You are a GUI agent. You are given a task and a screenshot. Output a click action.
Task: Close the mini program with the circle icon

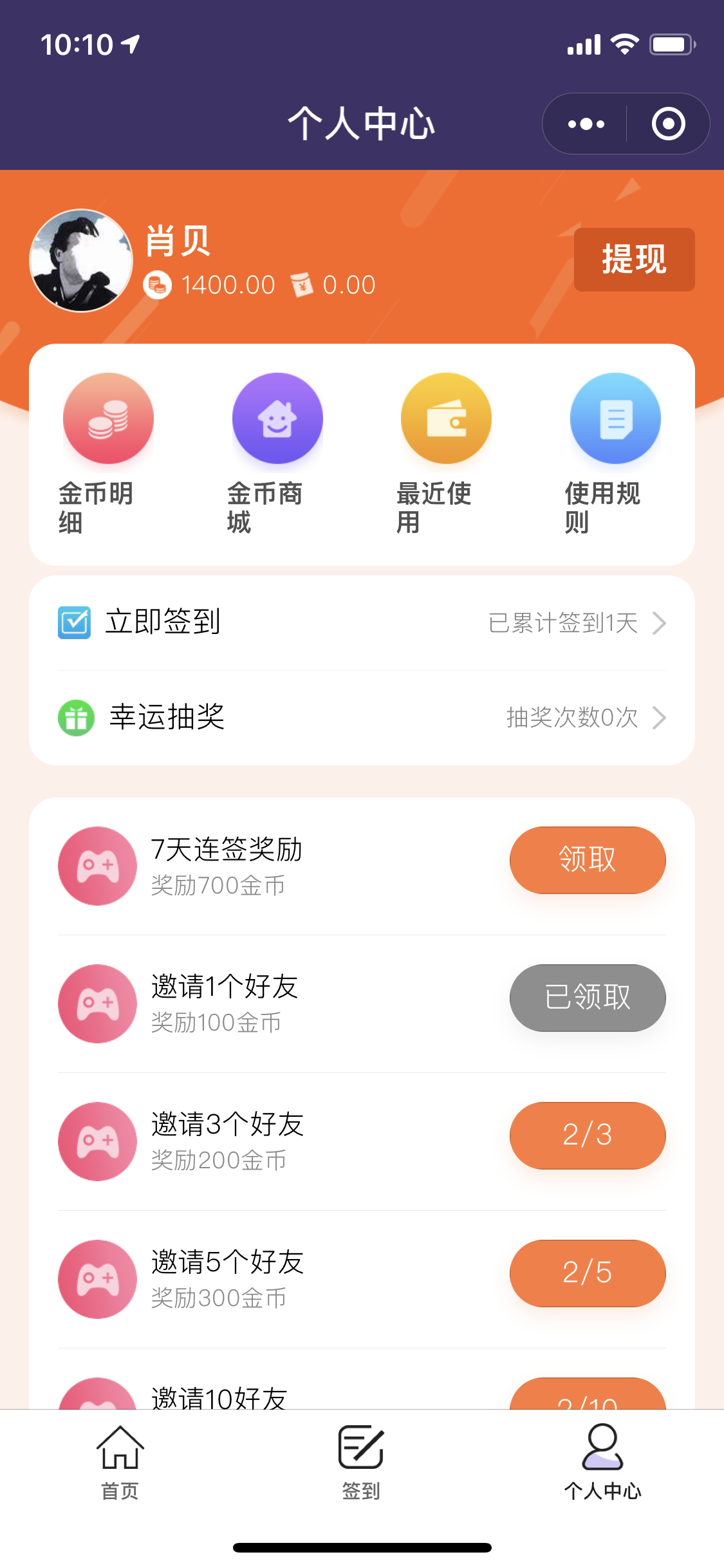(x=668, y=124)
